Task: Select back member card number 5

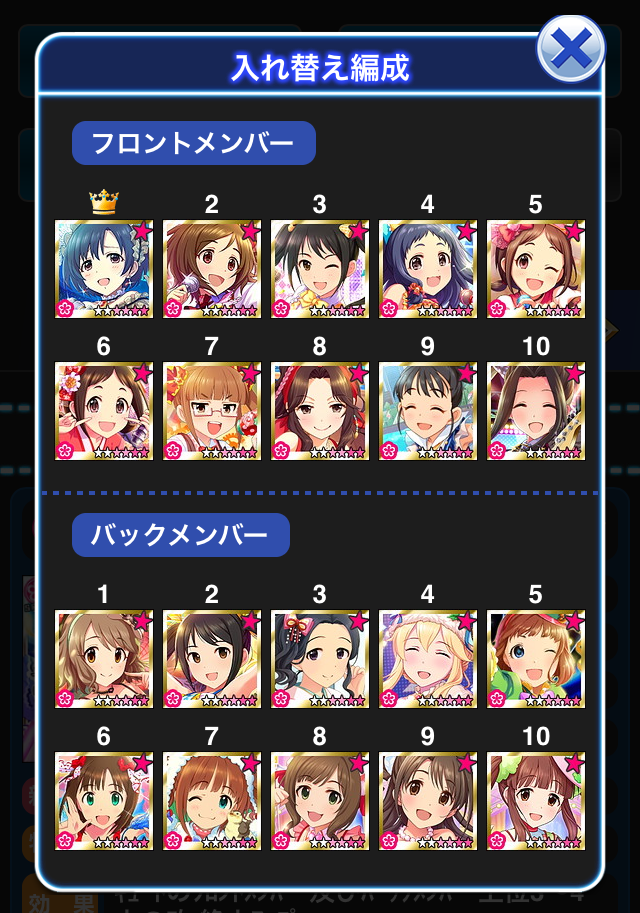Action: tap(535, 660)
